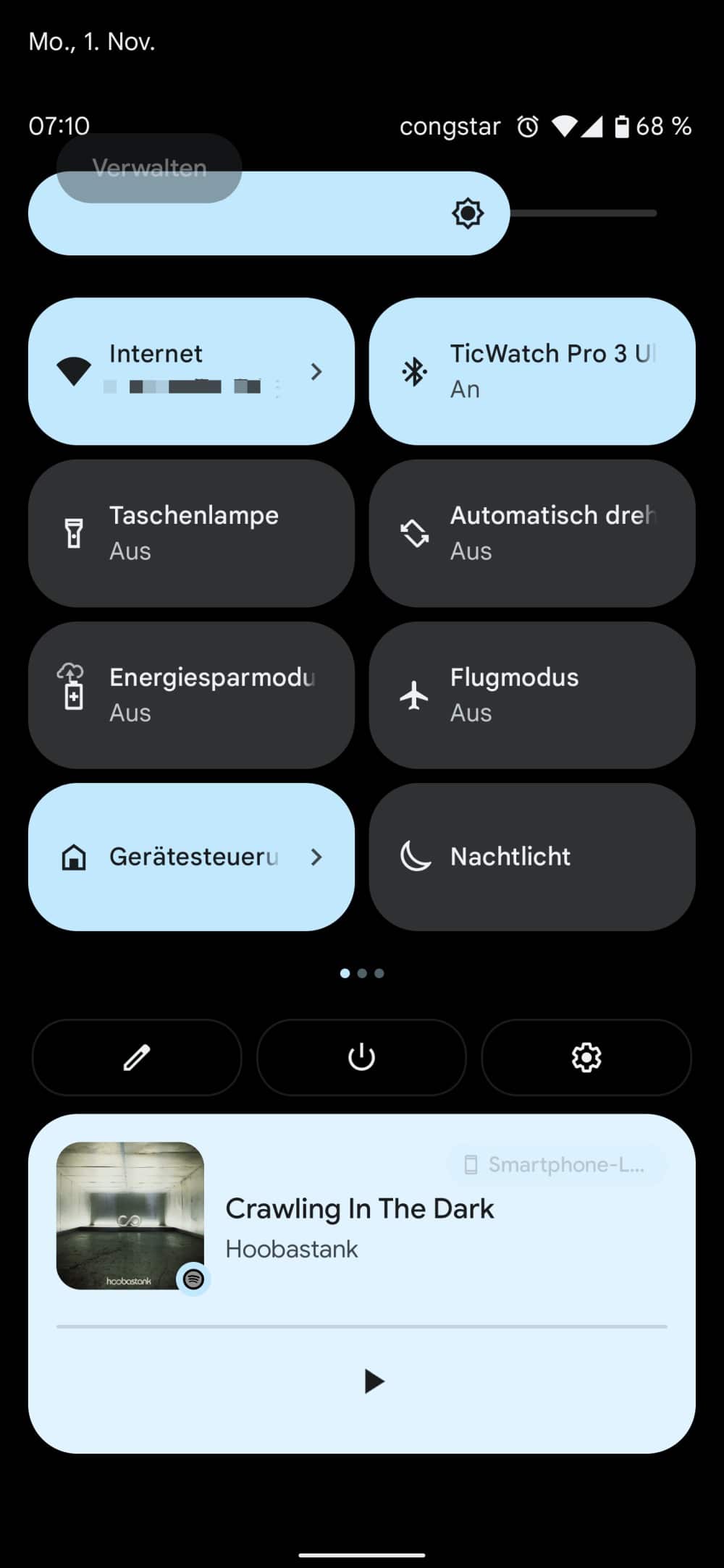
Task: Open the power menu button
Action: tap(361, 1057)
